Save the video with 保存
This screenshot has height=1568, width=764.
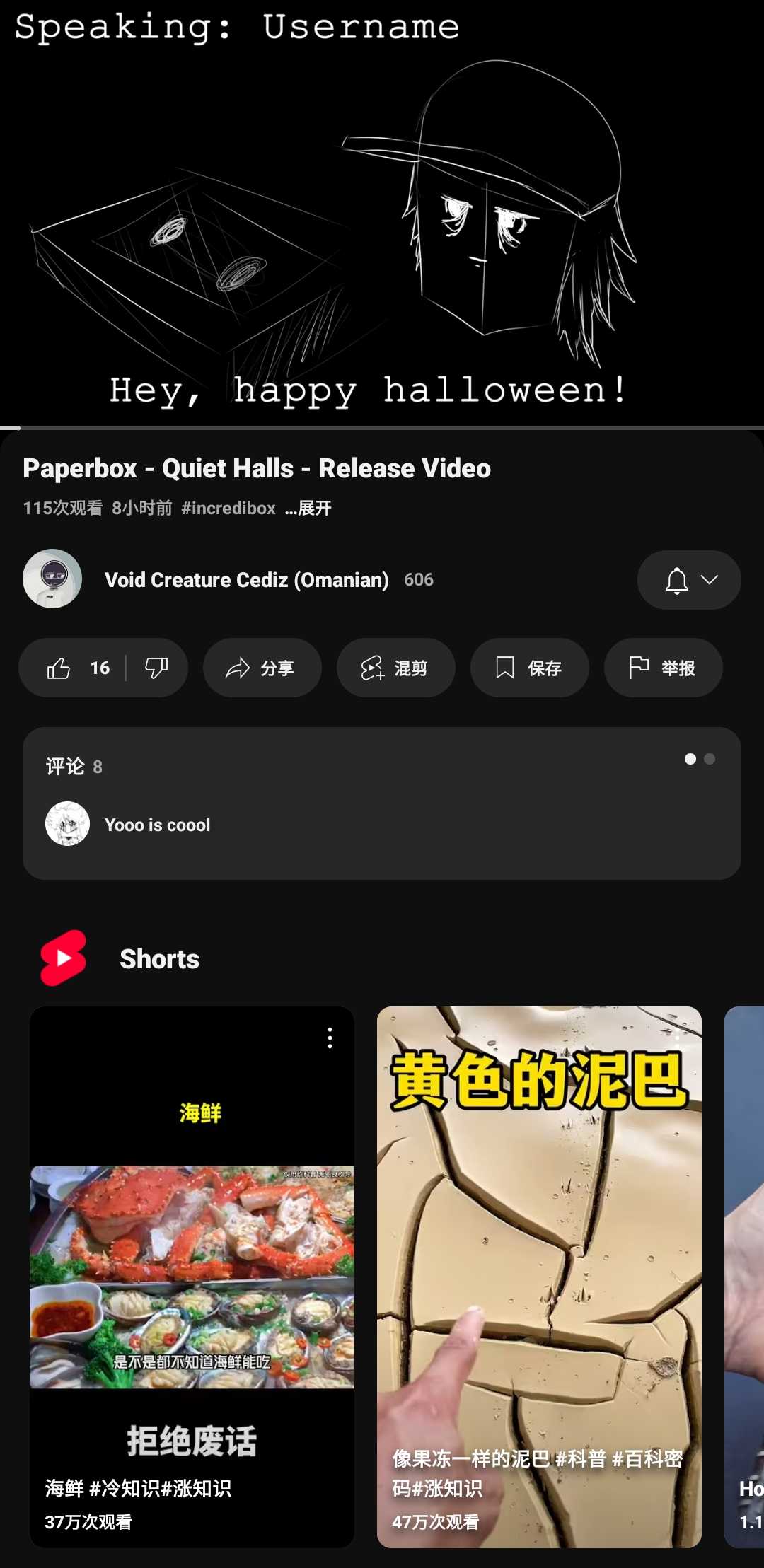(529, 668)
